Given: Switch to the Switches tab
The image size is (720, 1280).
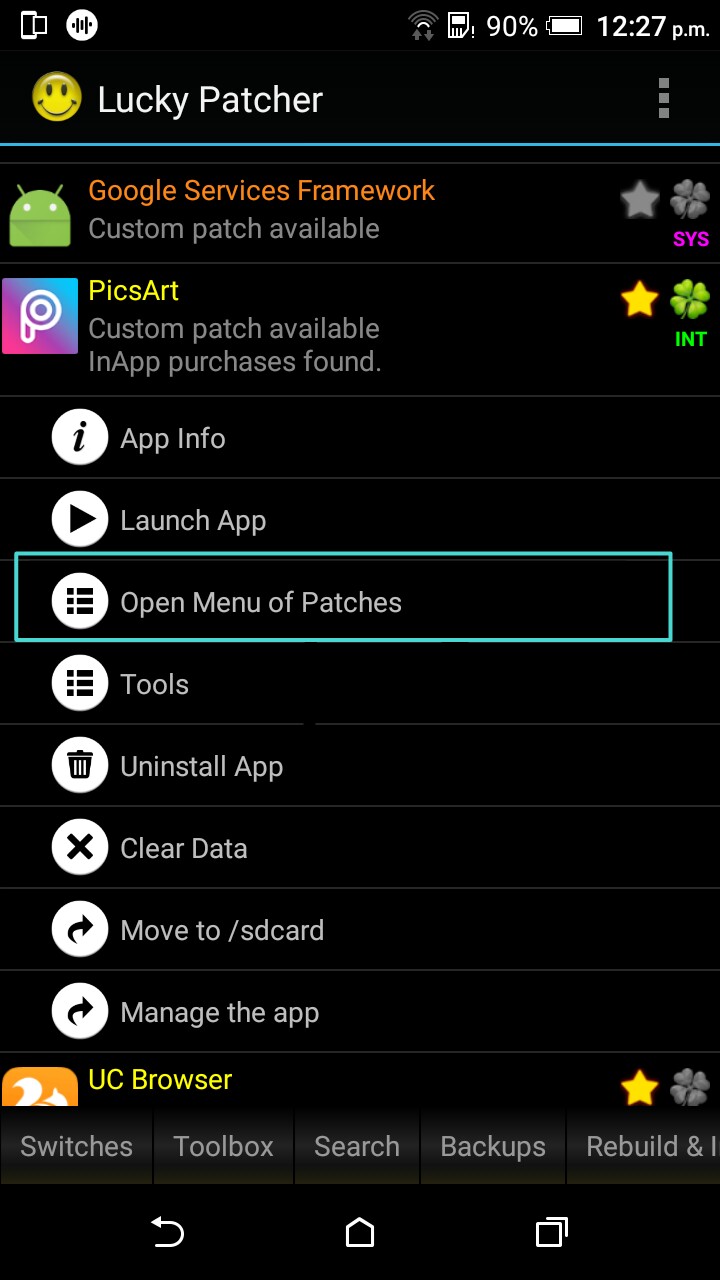Looking at the screenshot, I should (76, 1146).
